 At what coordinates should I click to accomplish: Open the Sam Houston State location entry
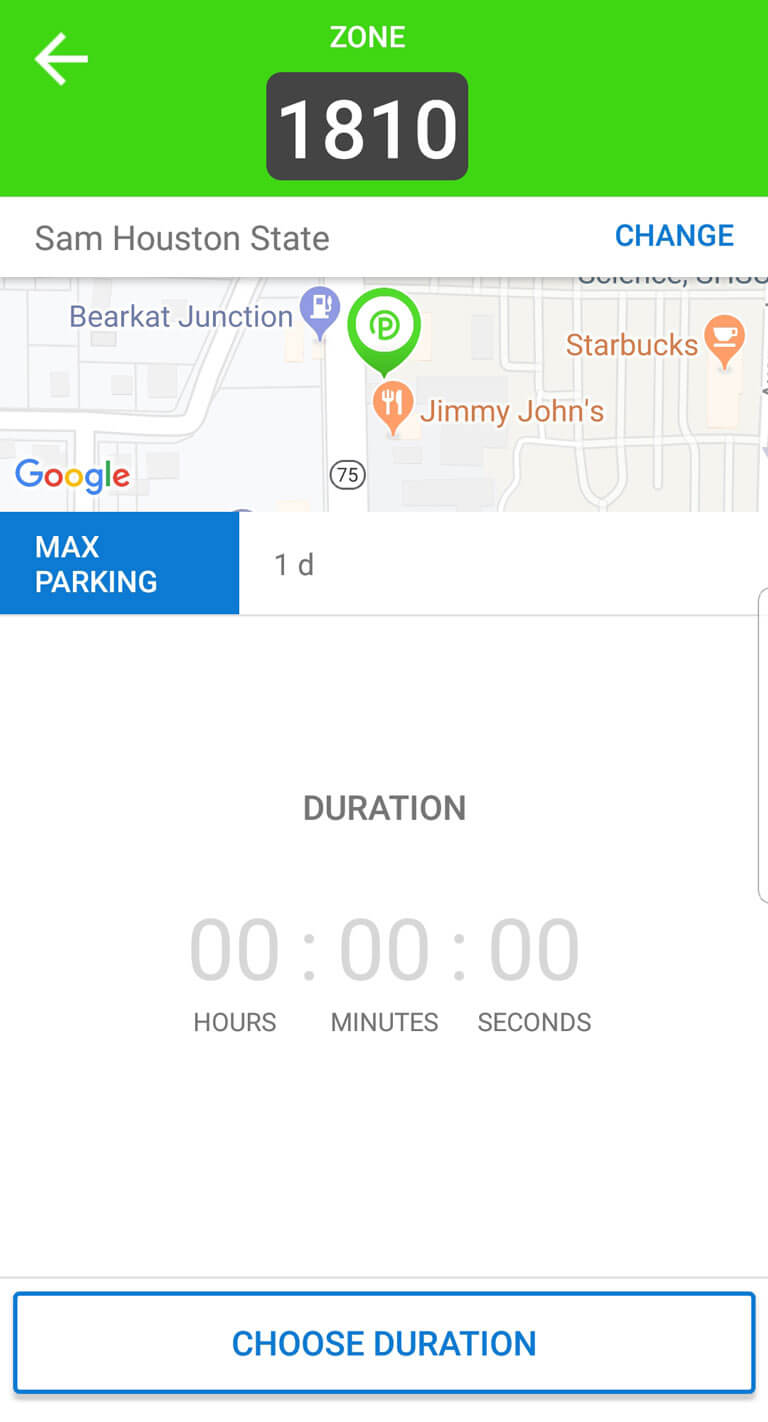182,238
